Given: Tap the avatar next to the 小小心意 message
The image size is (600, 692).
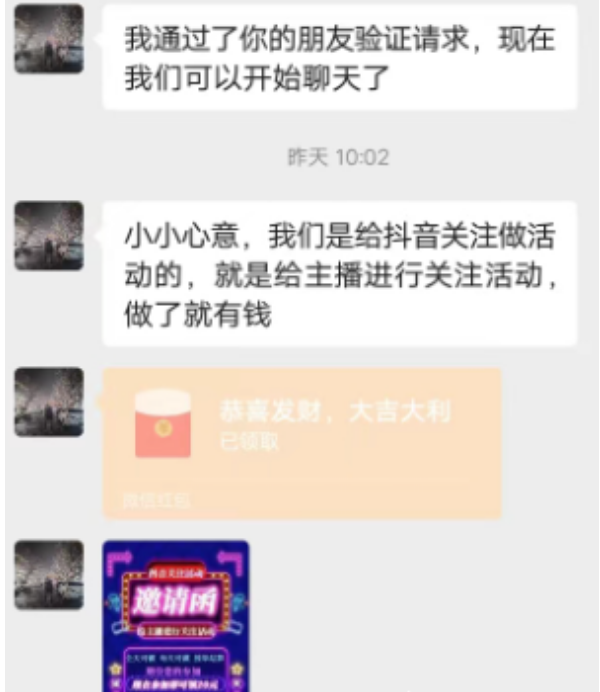Looking at the screenshot, I should click(49, 236).
